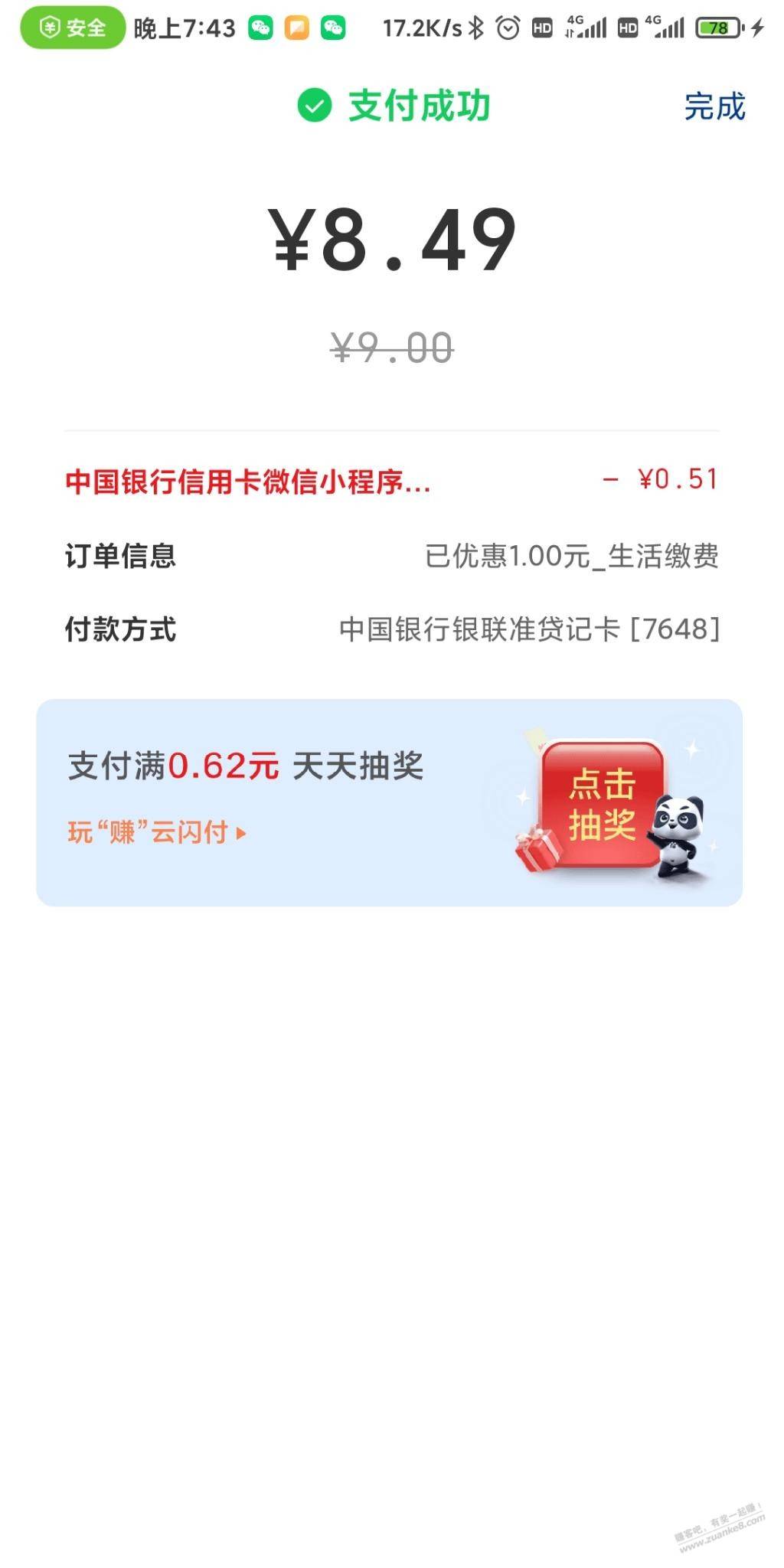Open the 玩"赚"云闪付 link
This screenshot has width=784, height=1568.
pyautogui.click(x=157, y=832)
